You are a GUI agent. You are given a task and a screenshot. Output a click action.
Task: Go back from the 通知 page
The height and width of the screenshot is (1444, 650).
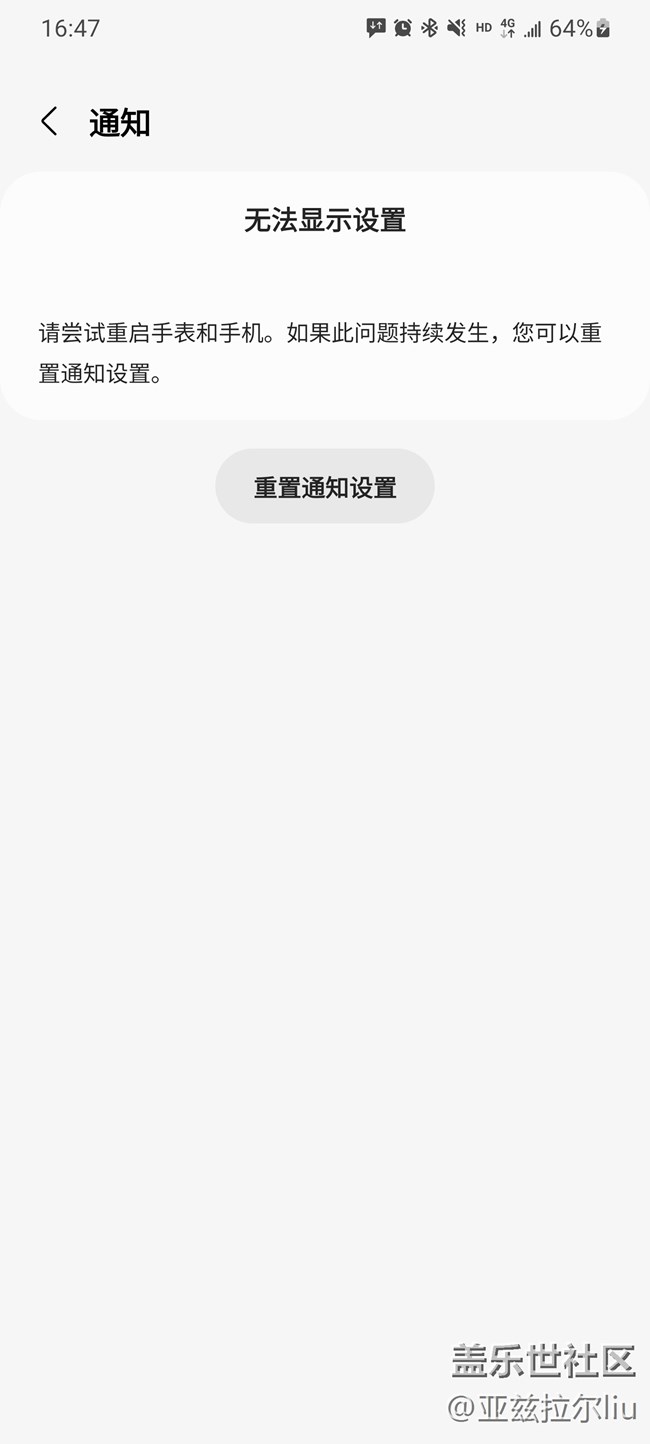click(x=49, y=122)
